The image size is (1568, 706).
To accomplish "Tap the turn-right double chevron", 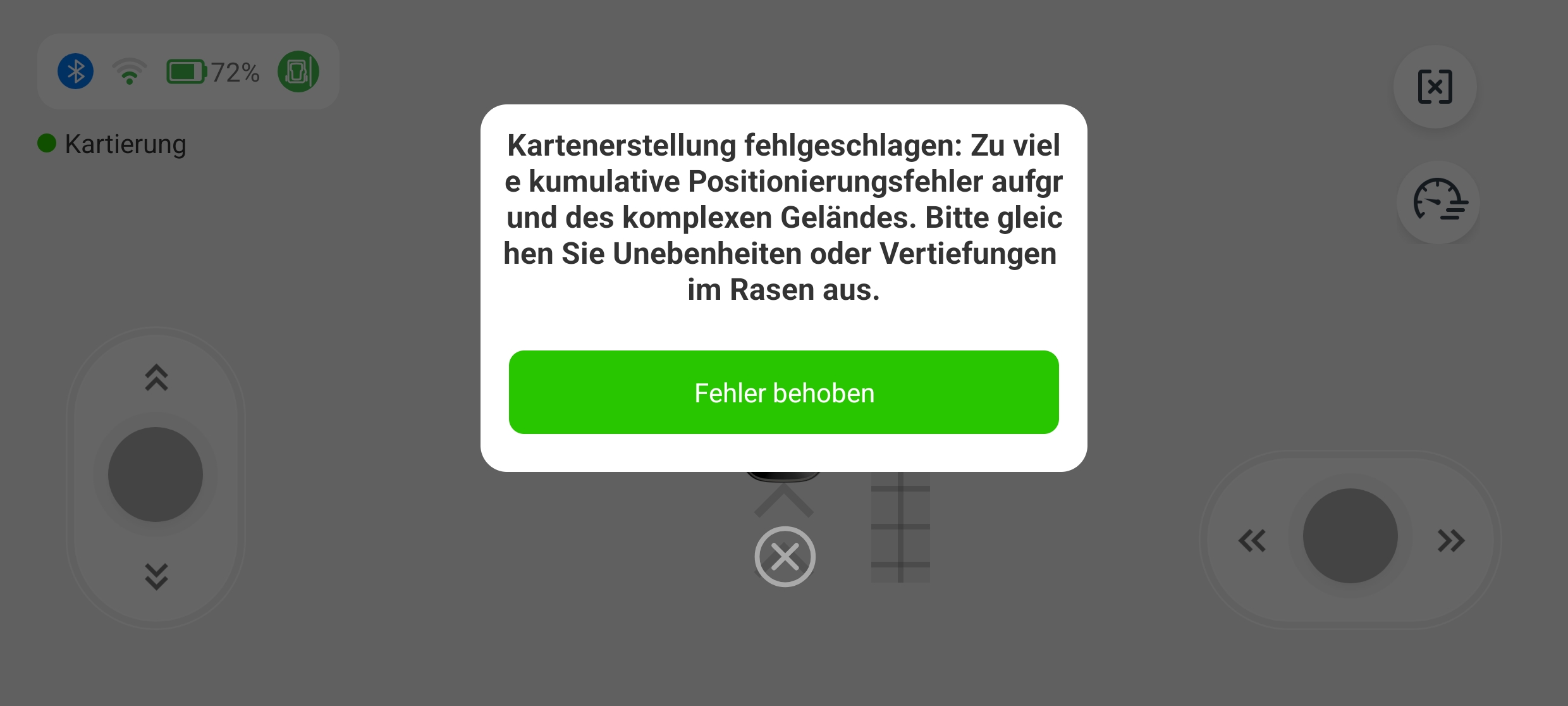I will tap(1450, 540).
